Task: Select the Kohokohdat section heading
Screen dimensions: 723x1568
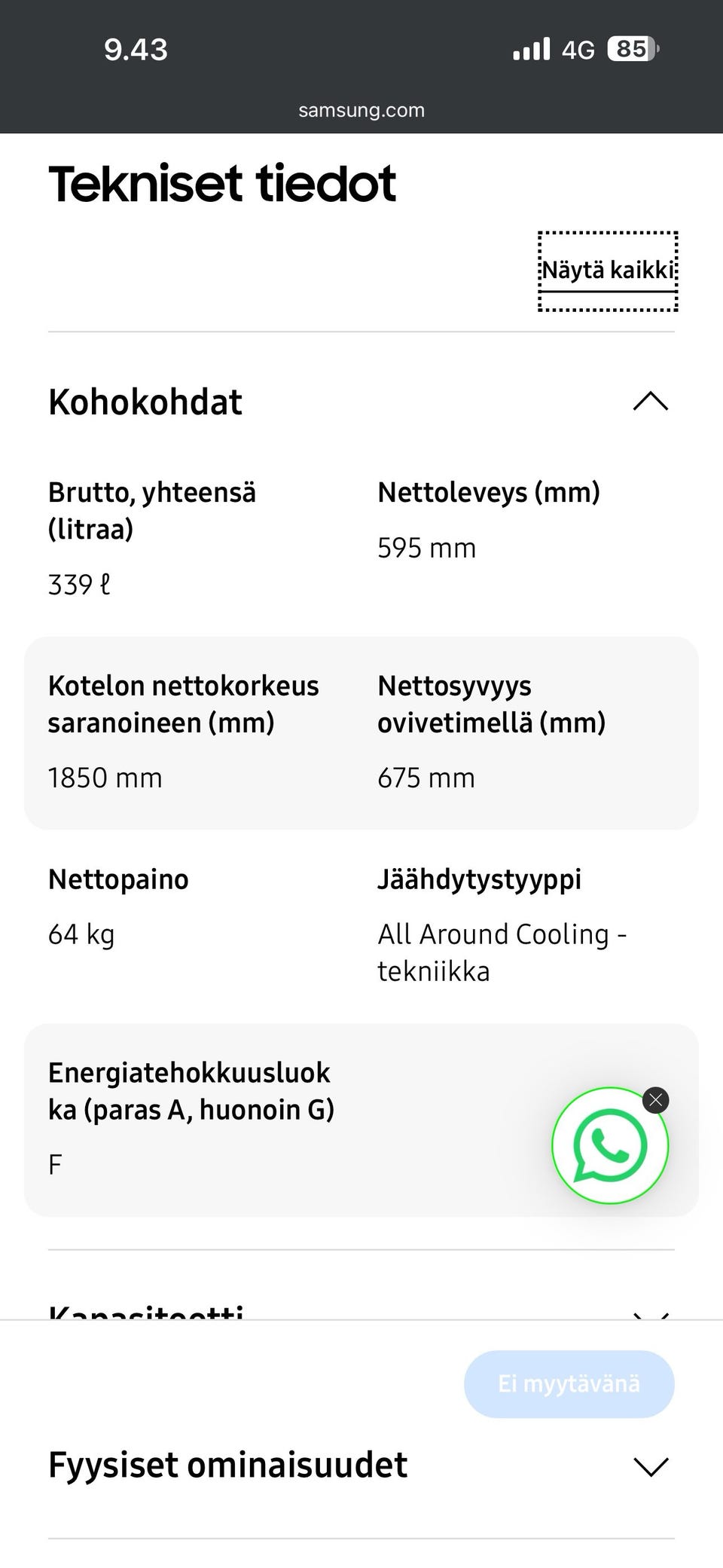Action: [x=144, y=402]
